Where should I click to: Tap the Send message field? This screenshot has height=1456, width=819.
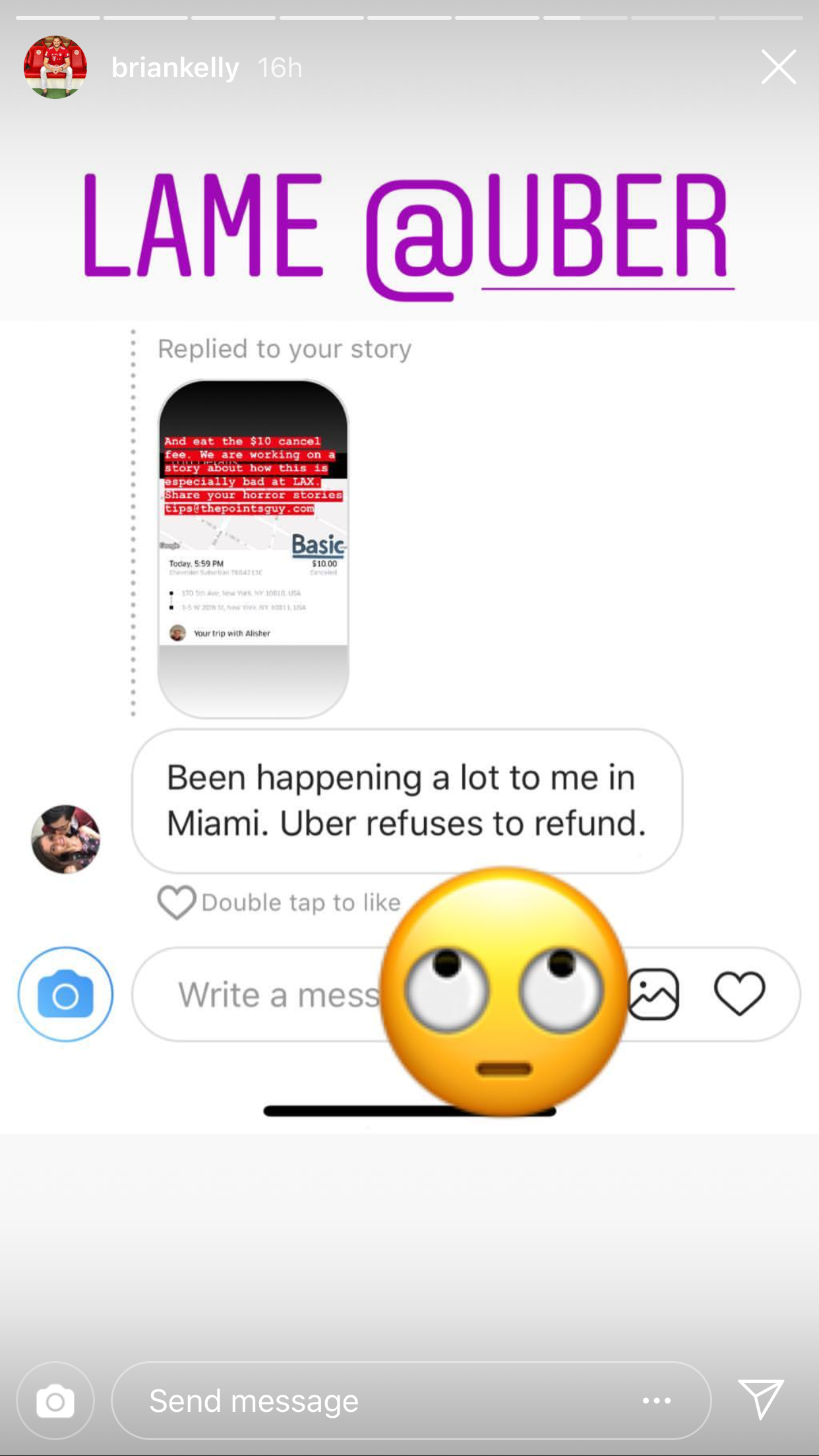pos(369,1400)
